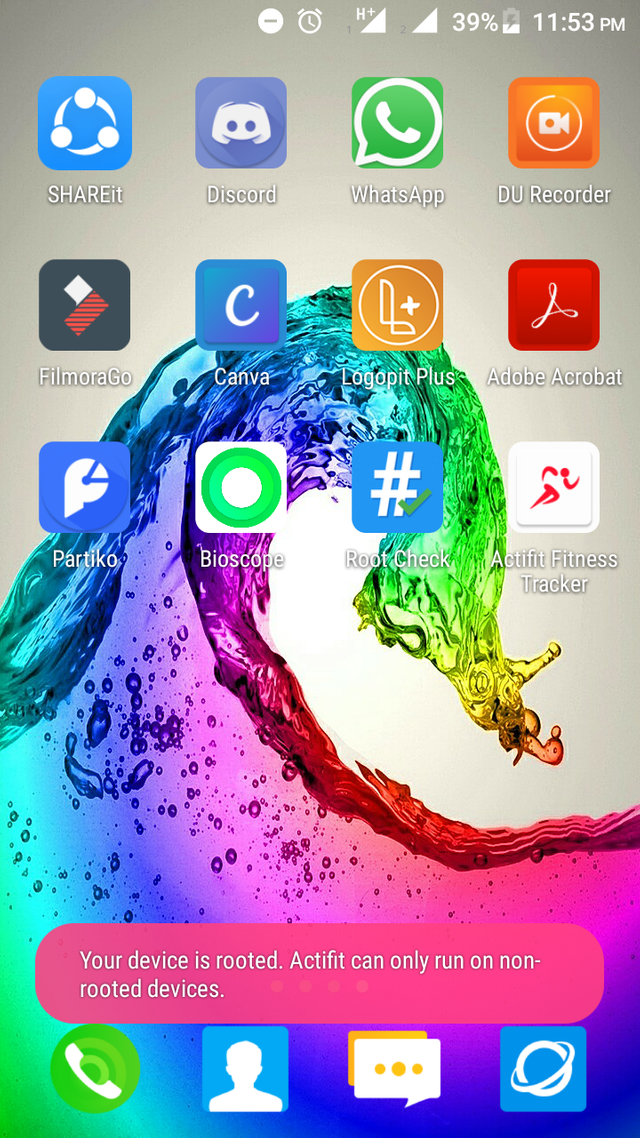Open Root Check app
This screenshot has width=640, height=1138.
point(397,488)
